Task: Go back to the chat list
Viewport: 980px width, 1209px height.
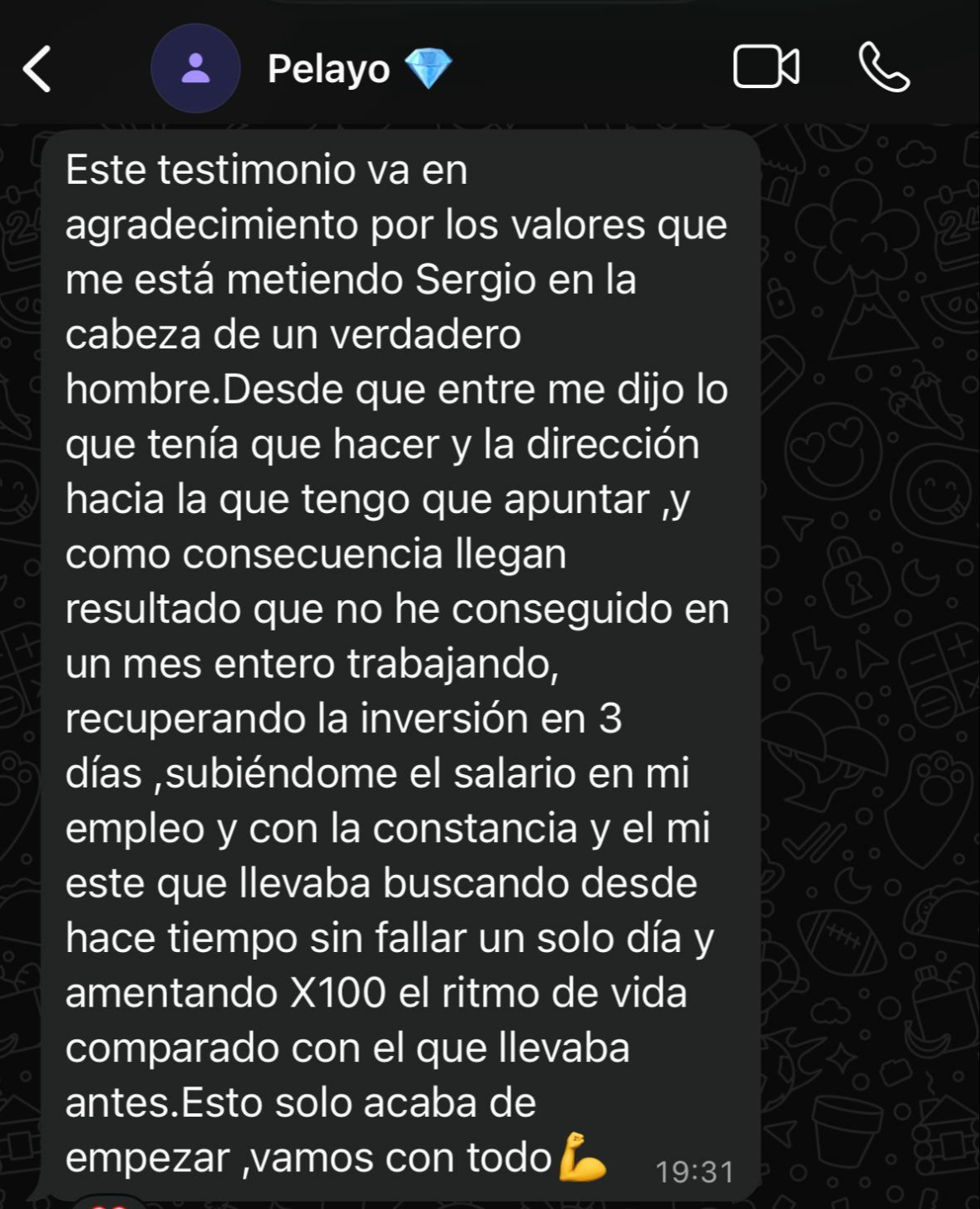Action: [37, 69]
